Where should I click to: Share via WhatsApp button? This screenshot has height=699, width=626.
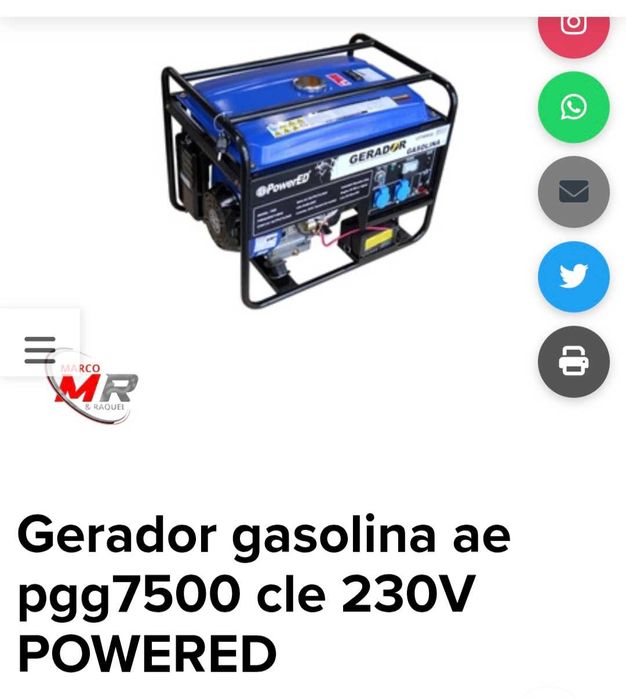point(573,107)
